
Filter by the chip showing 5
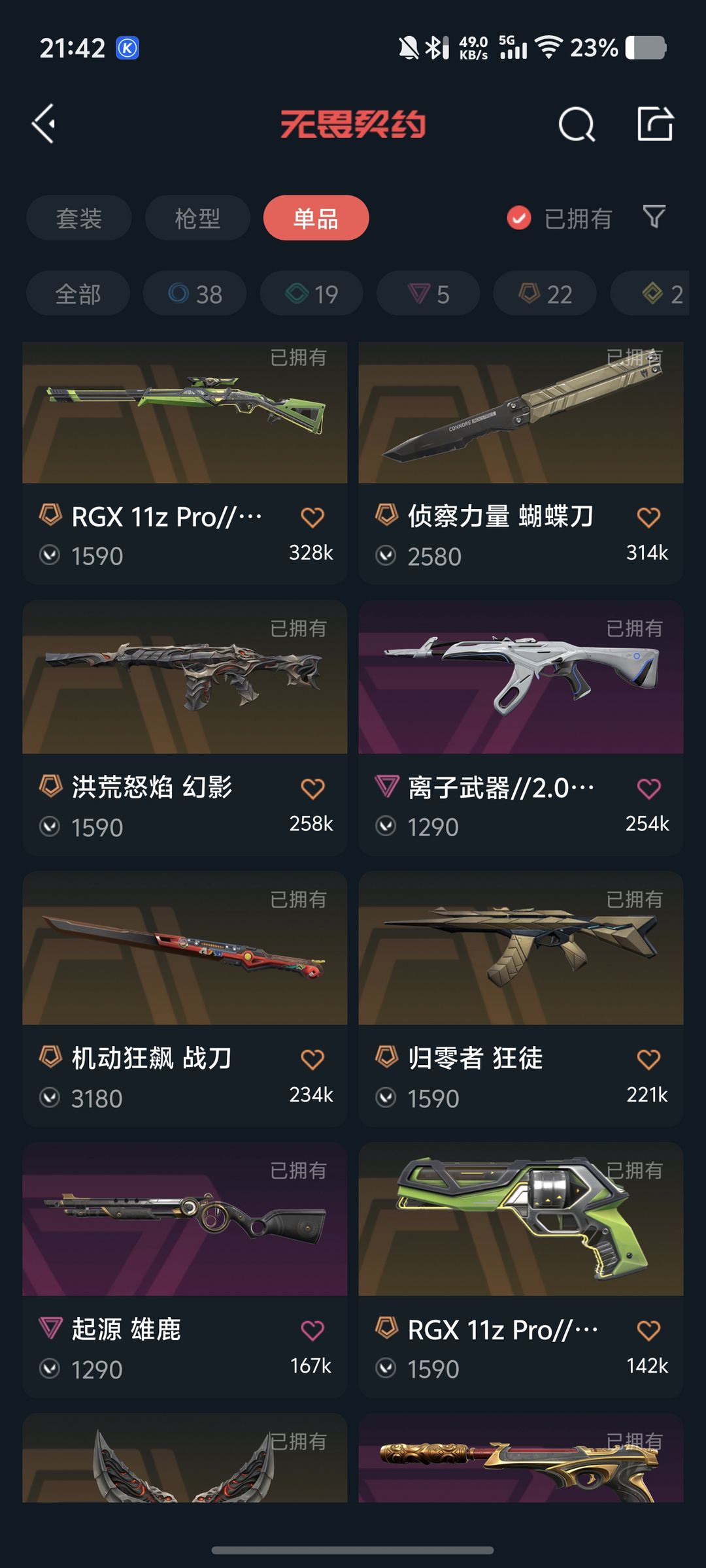click(428, 293)
